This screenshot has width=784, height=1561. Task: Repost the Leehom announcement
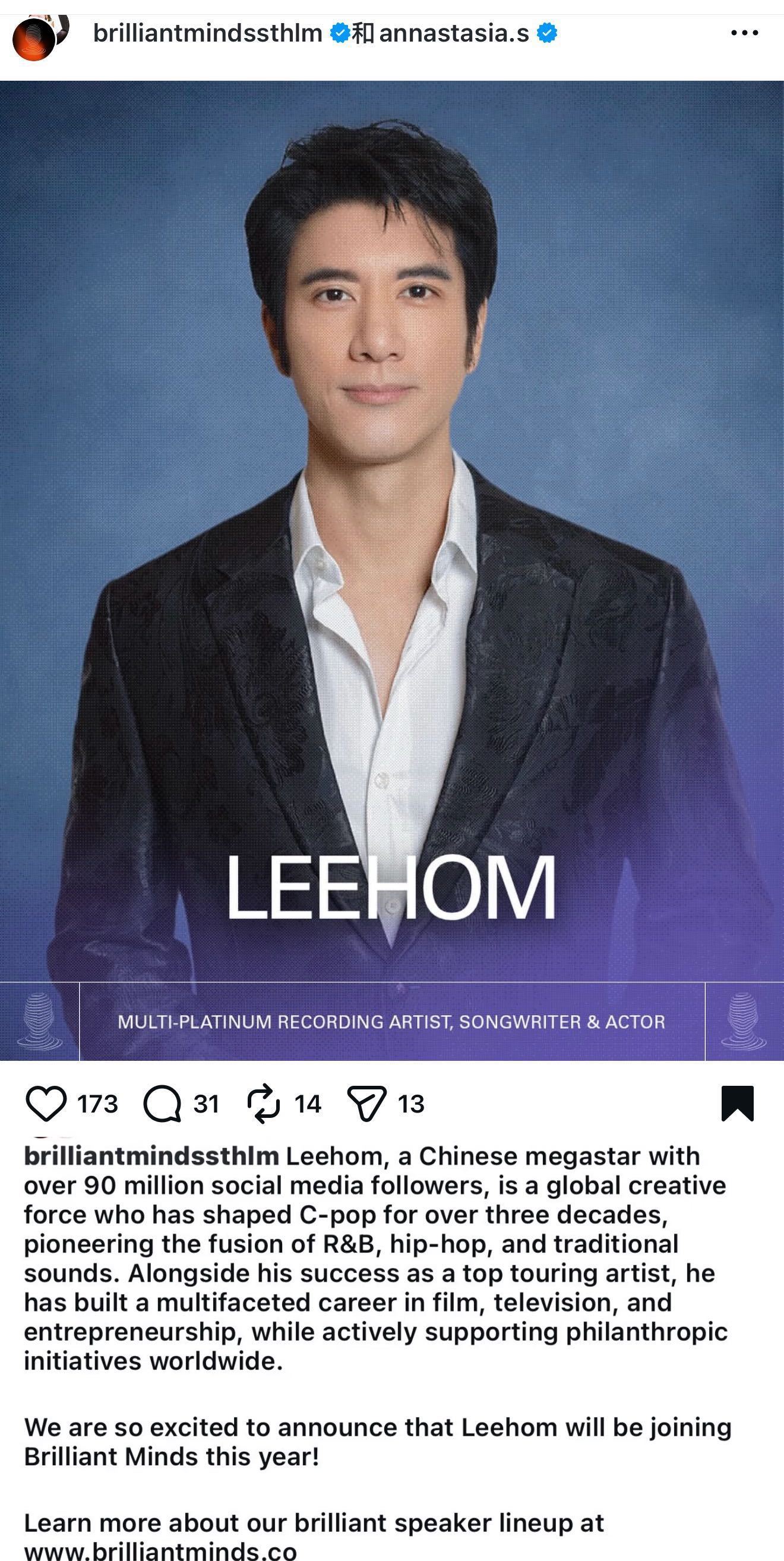(x=264, y=1104)
